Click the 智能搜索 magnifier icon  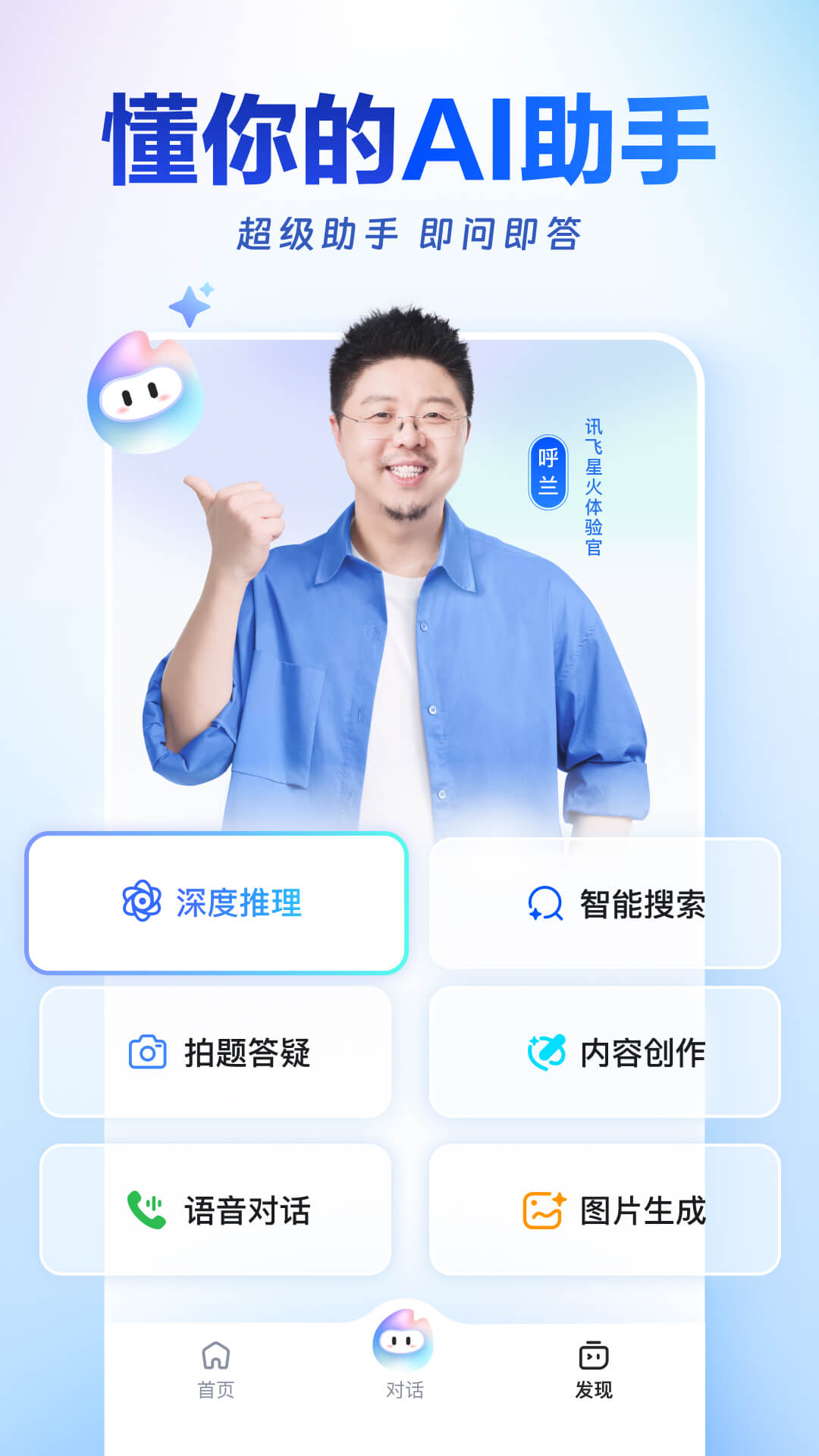547,902
